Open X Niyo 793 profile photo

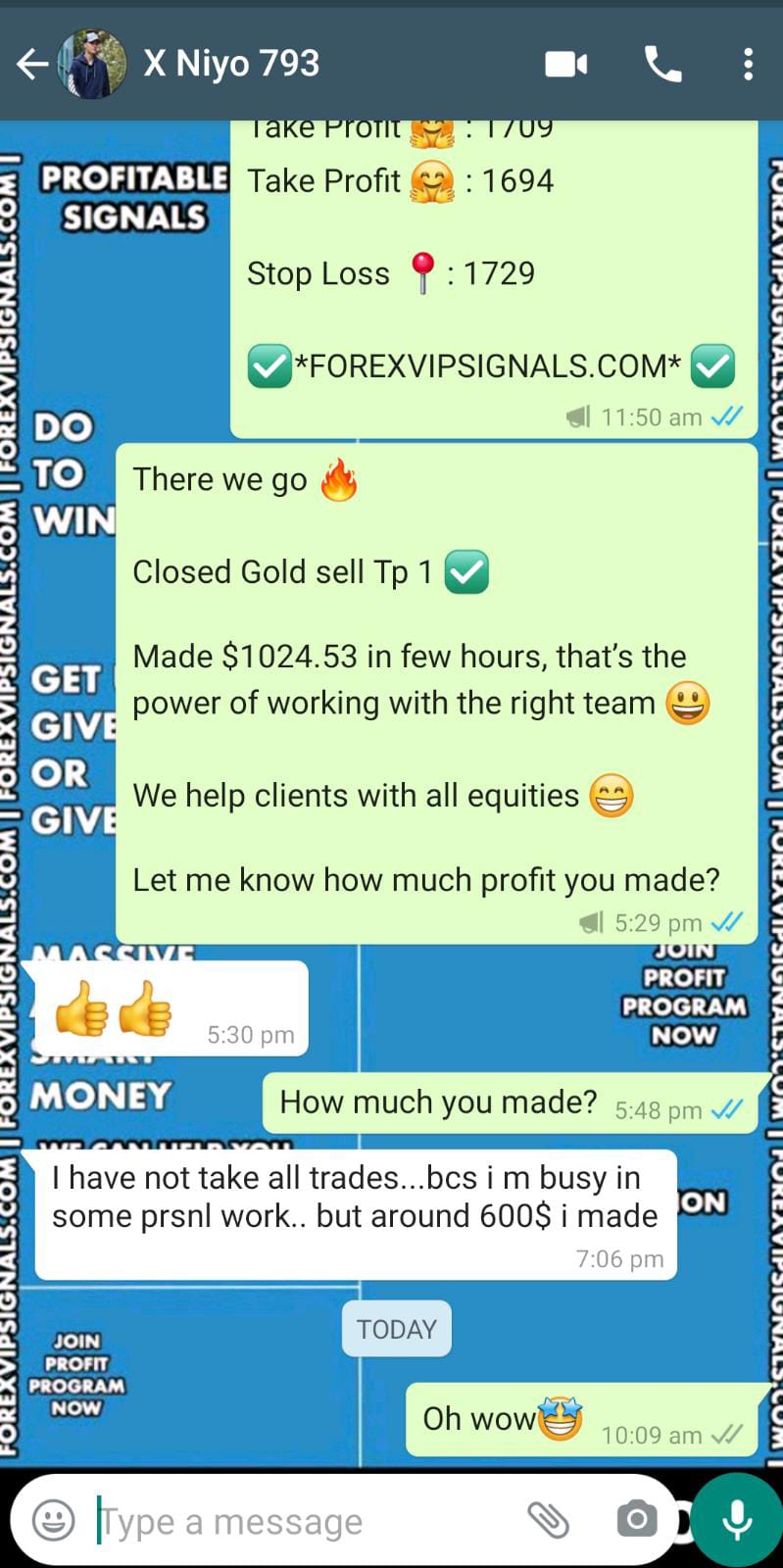pyautogui.click(x=93, y=65)
